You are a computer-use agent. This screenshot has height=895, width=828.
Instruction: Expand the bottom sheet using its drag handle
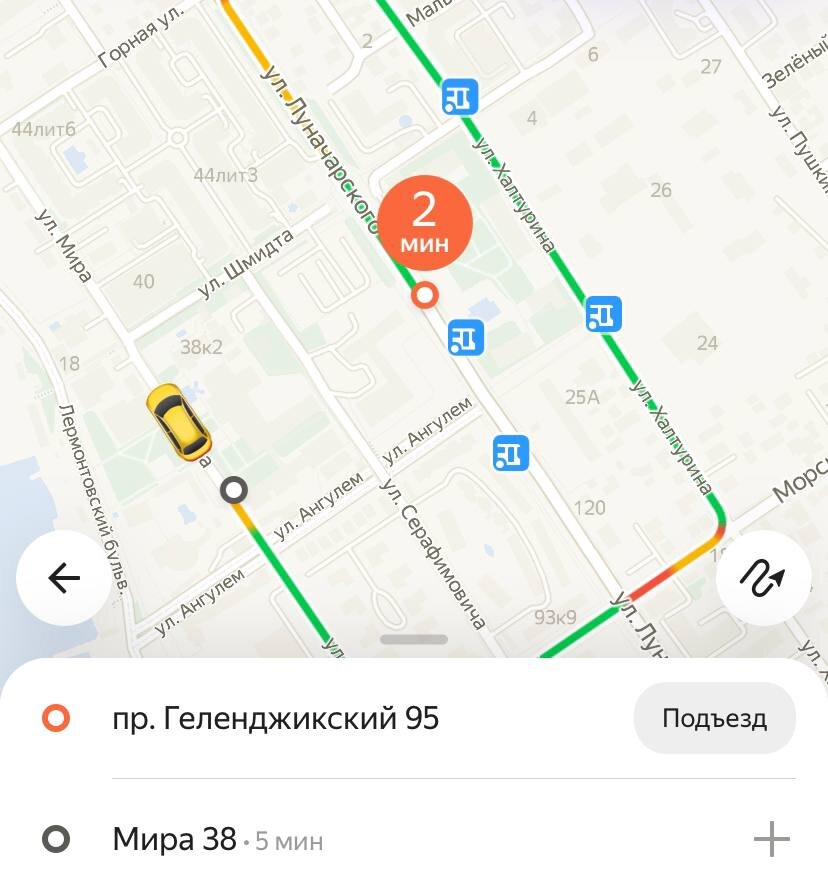click(414, 637)
